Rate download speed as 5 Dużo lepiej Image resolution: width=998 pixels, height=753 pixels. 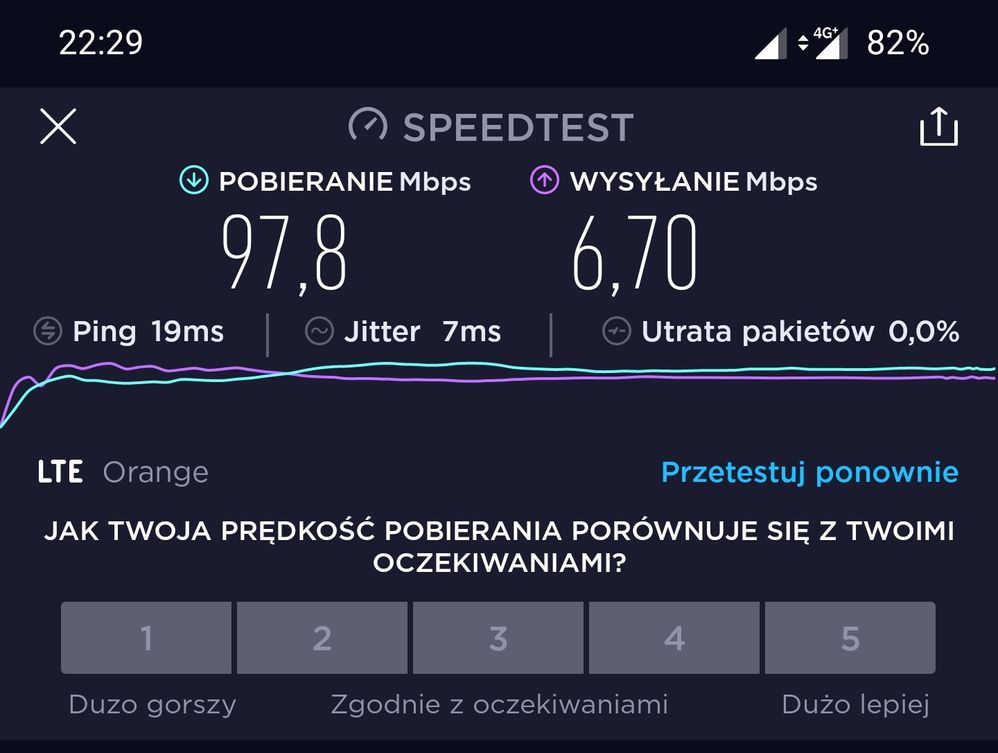850,638
